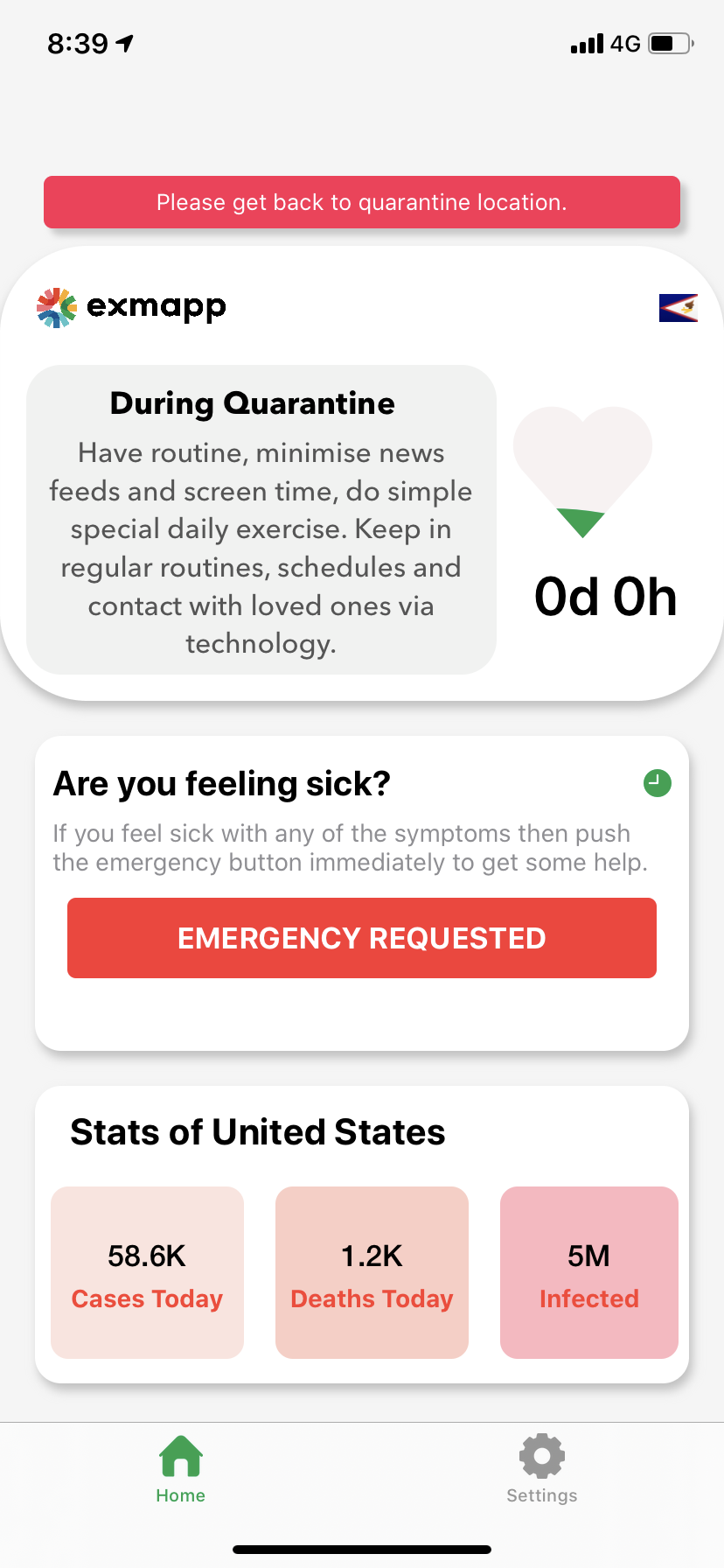724x1568 pixels.
Task: Open the Cases Today stat card
Action: pos(147,1272)
